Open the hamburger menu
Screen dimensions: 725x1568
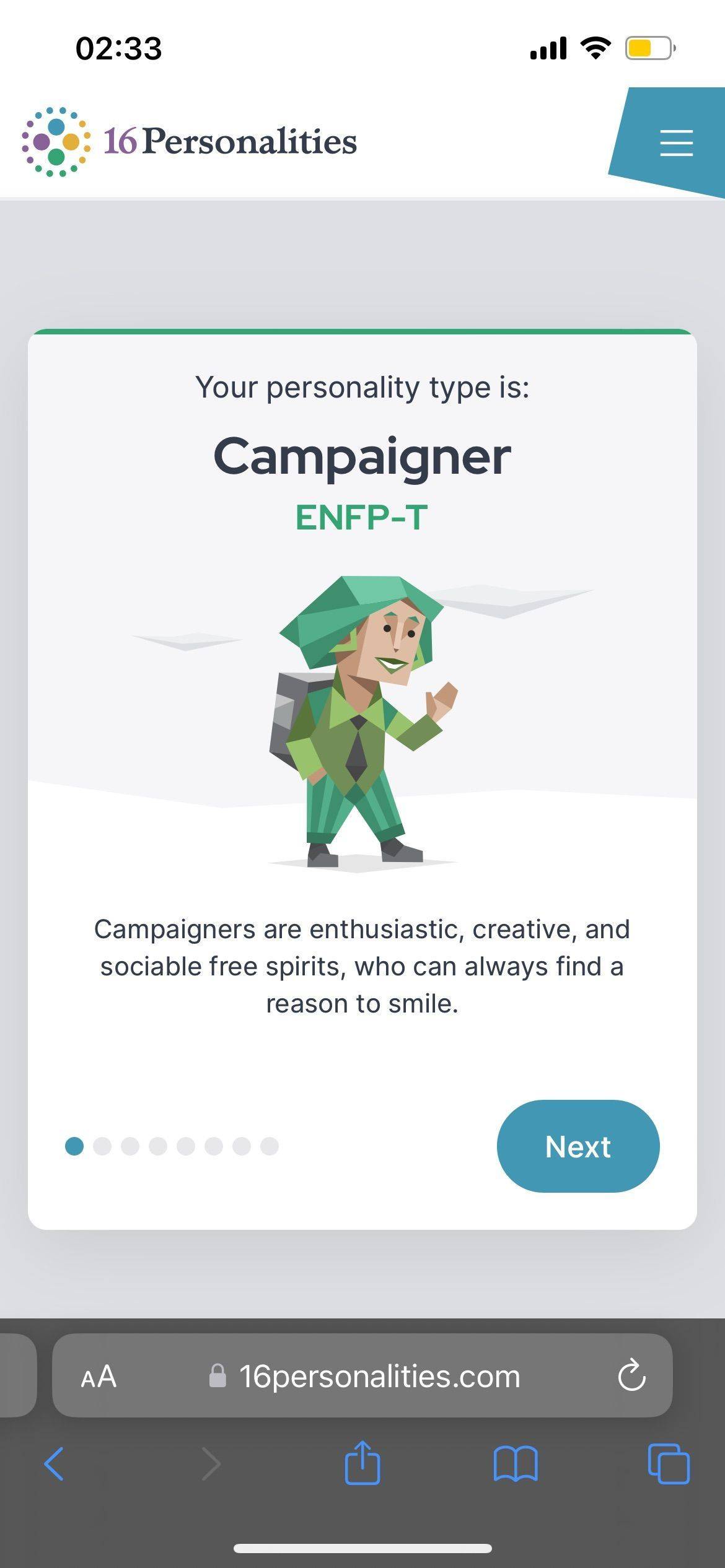tap(676, 143)
